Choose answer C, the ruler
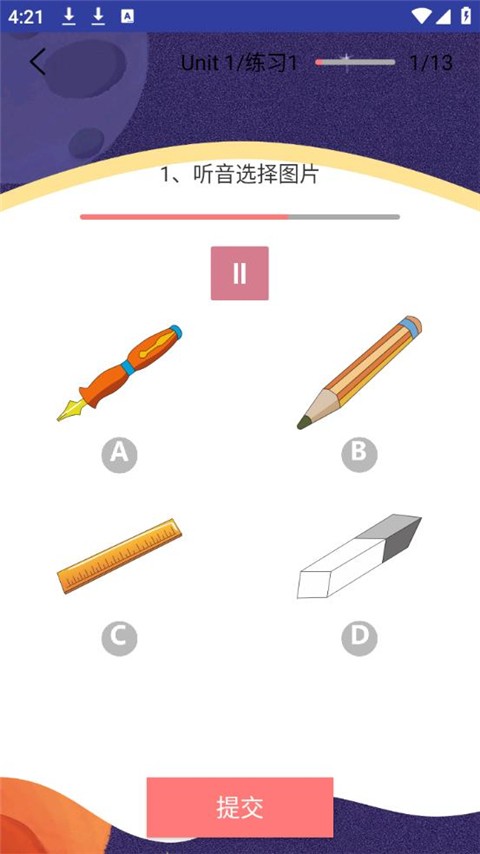Screen dimensions: 480x854 tap(119, 556)
